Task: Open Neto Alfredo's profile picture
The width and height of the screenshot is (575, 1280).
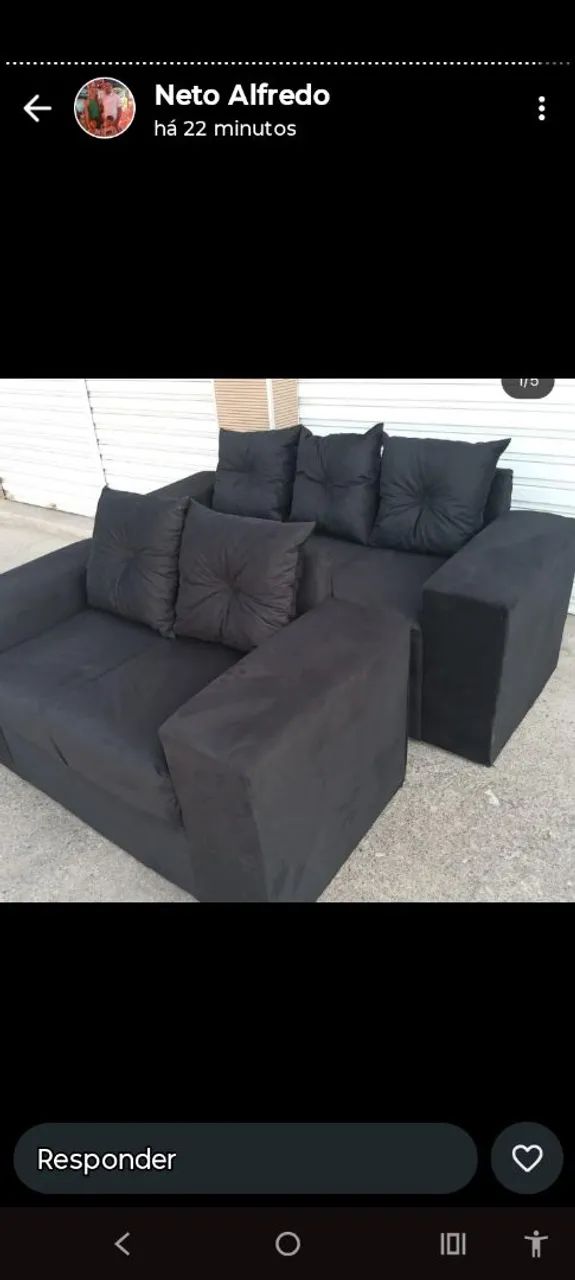Action: tap(105, 108)
